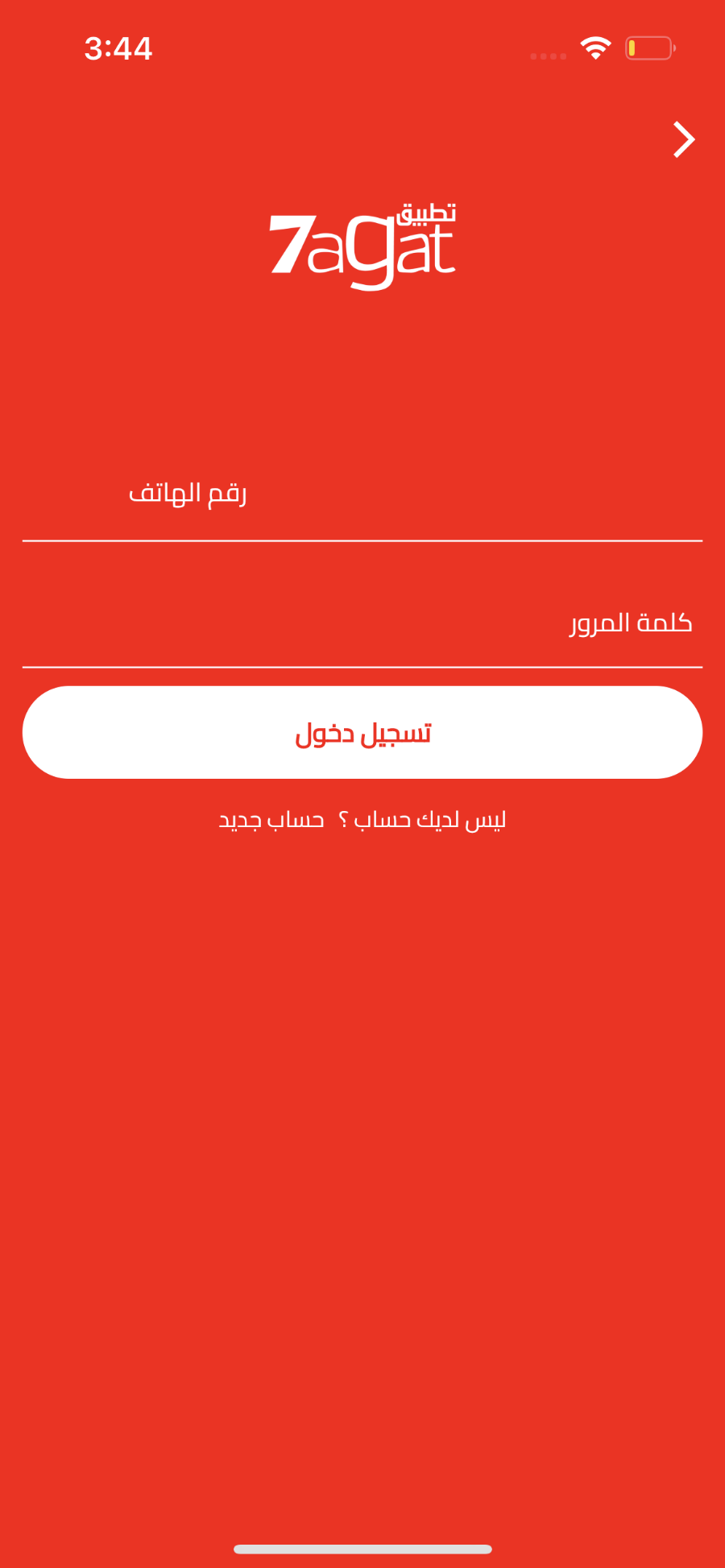Viewport: 725px width, 1568px height.
Task: Focus the password field (كلمة المرور)
Action: coord(362,622)
